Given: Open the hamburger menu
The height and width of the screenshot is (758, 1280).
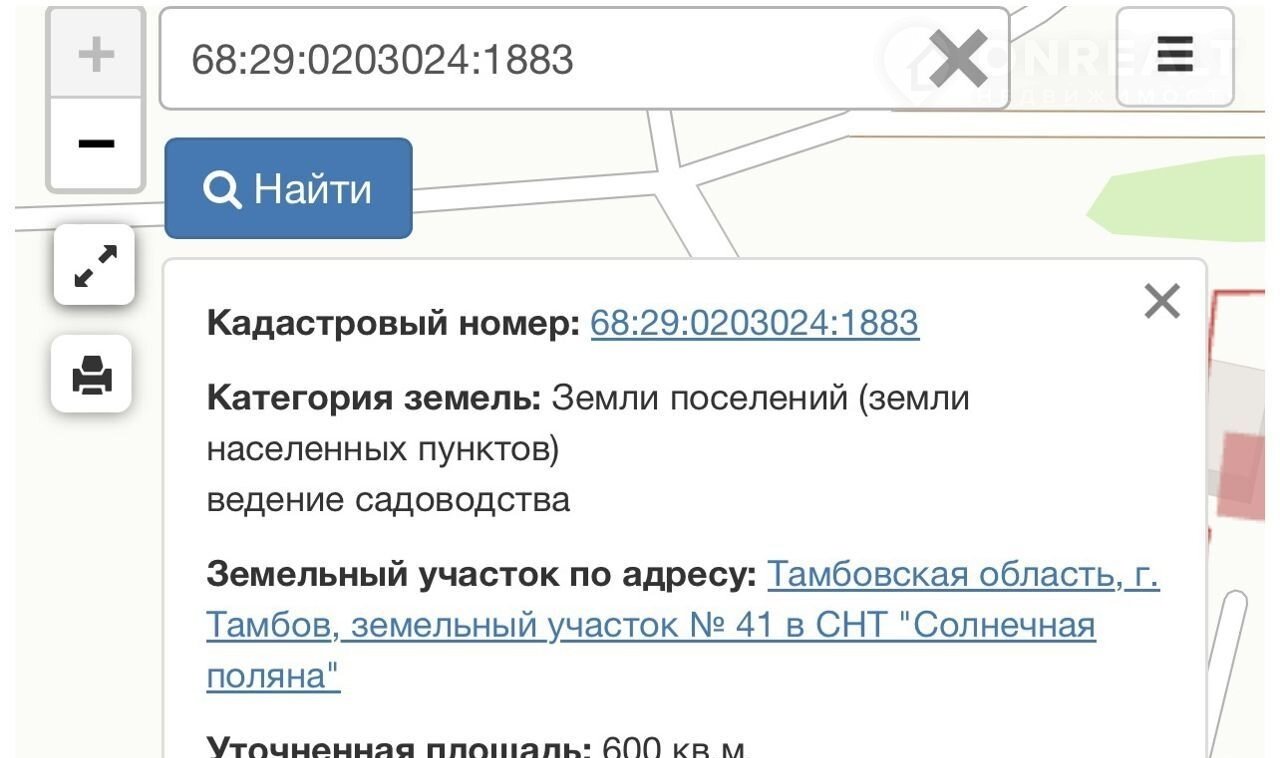Looking at the screenshot, I should [1175, 56].
